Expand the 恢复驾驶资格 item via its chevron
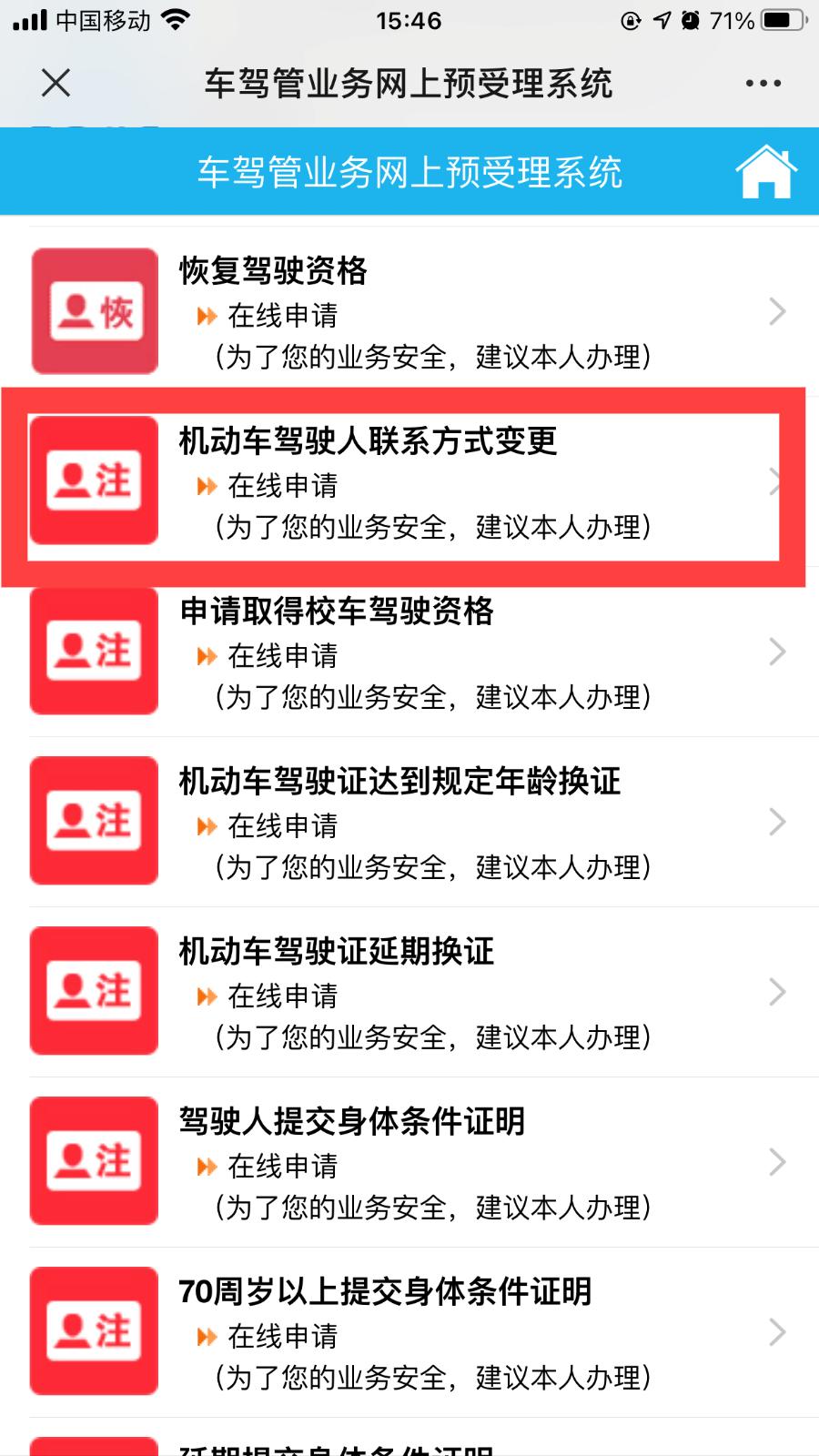 click(x=778, y=313)
